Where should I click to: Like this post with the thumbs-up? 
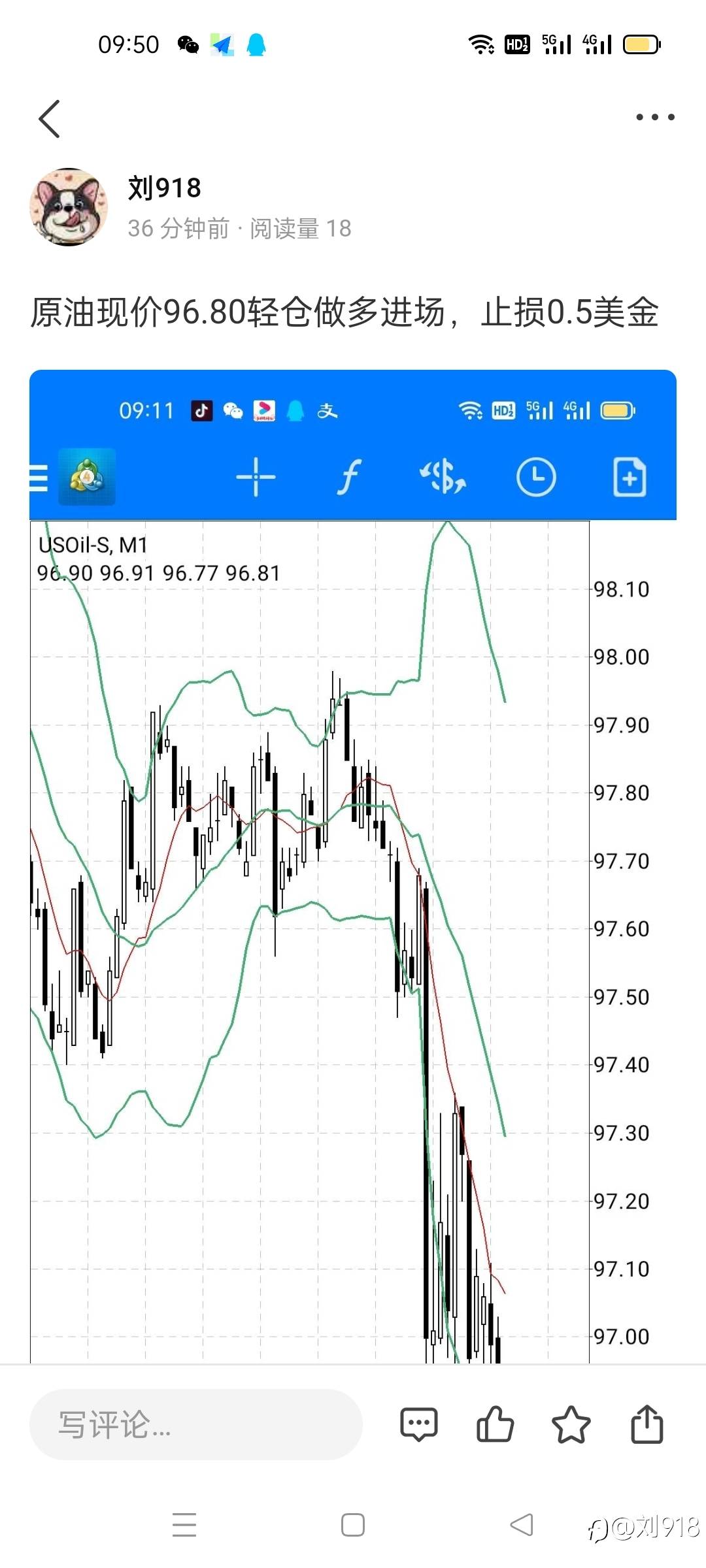[495, 1424]
